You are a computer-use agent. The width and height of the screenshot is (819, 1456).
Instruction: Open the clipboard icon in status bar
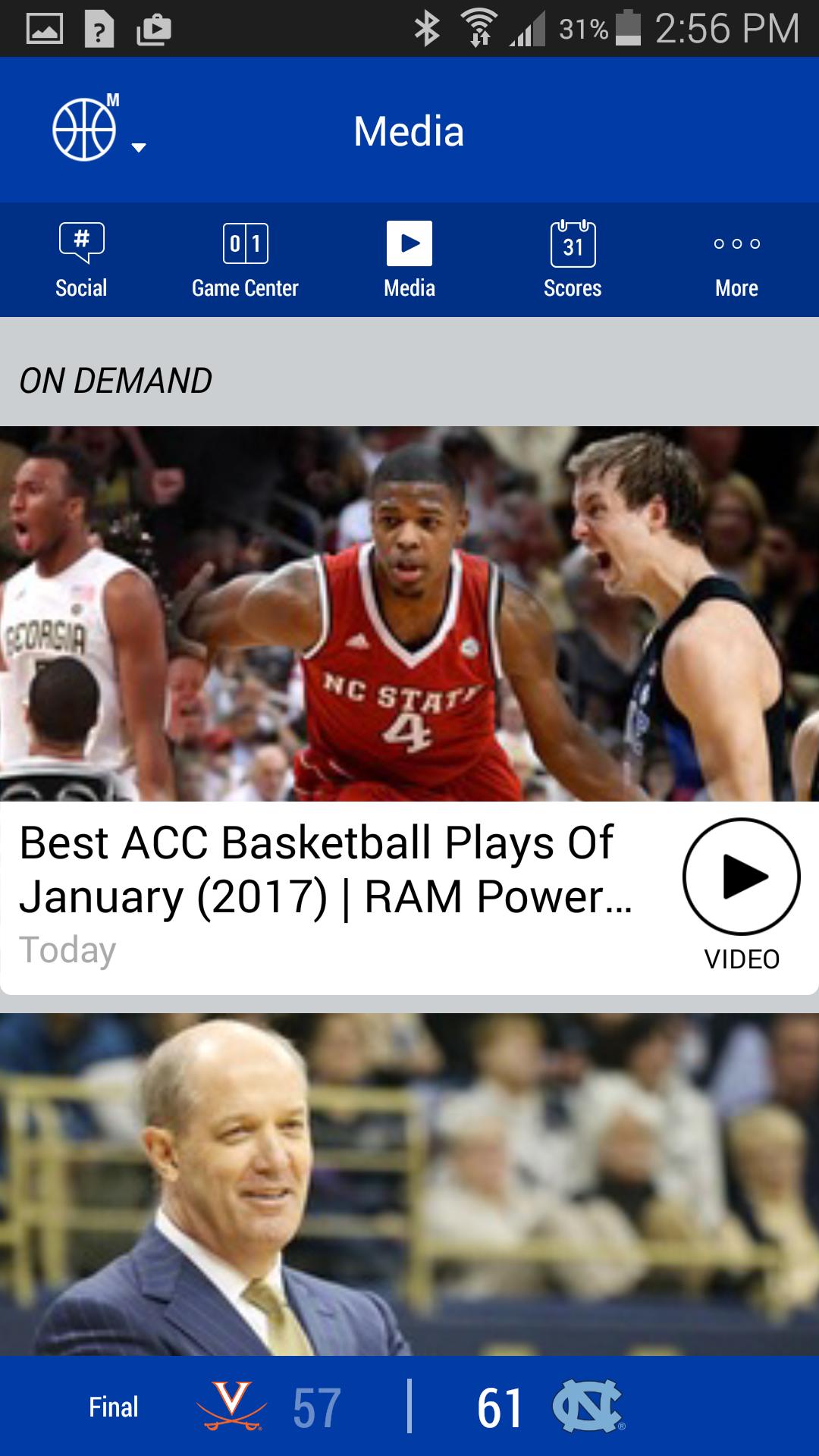click(x=154, y=29)
